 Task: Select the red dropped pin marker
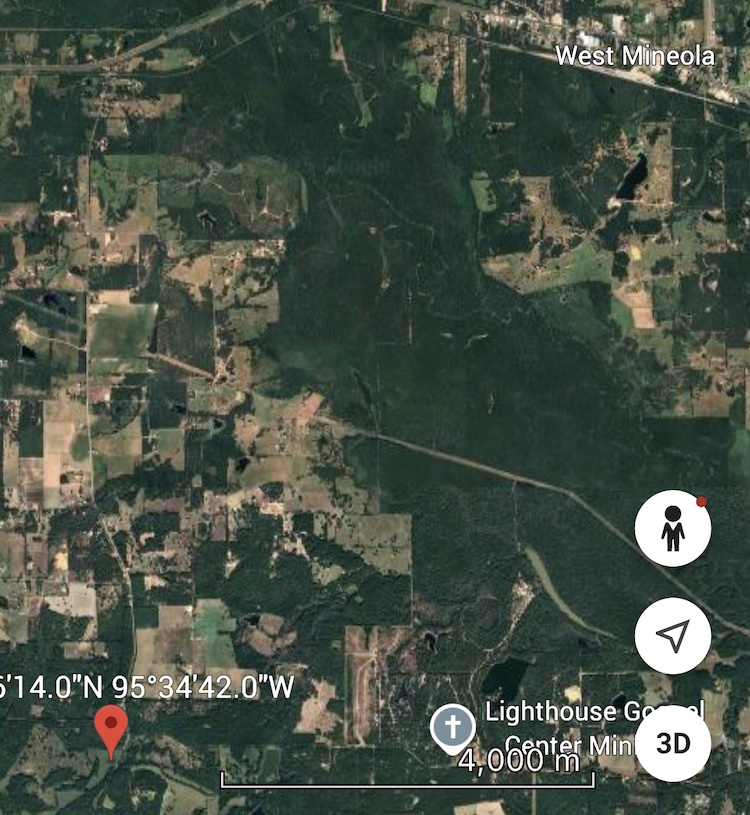click(110, 729)
